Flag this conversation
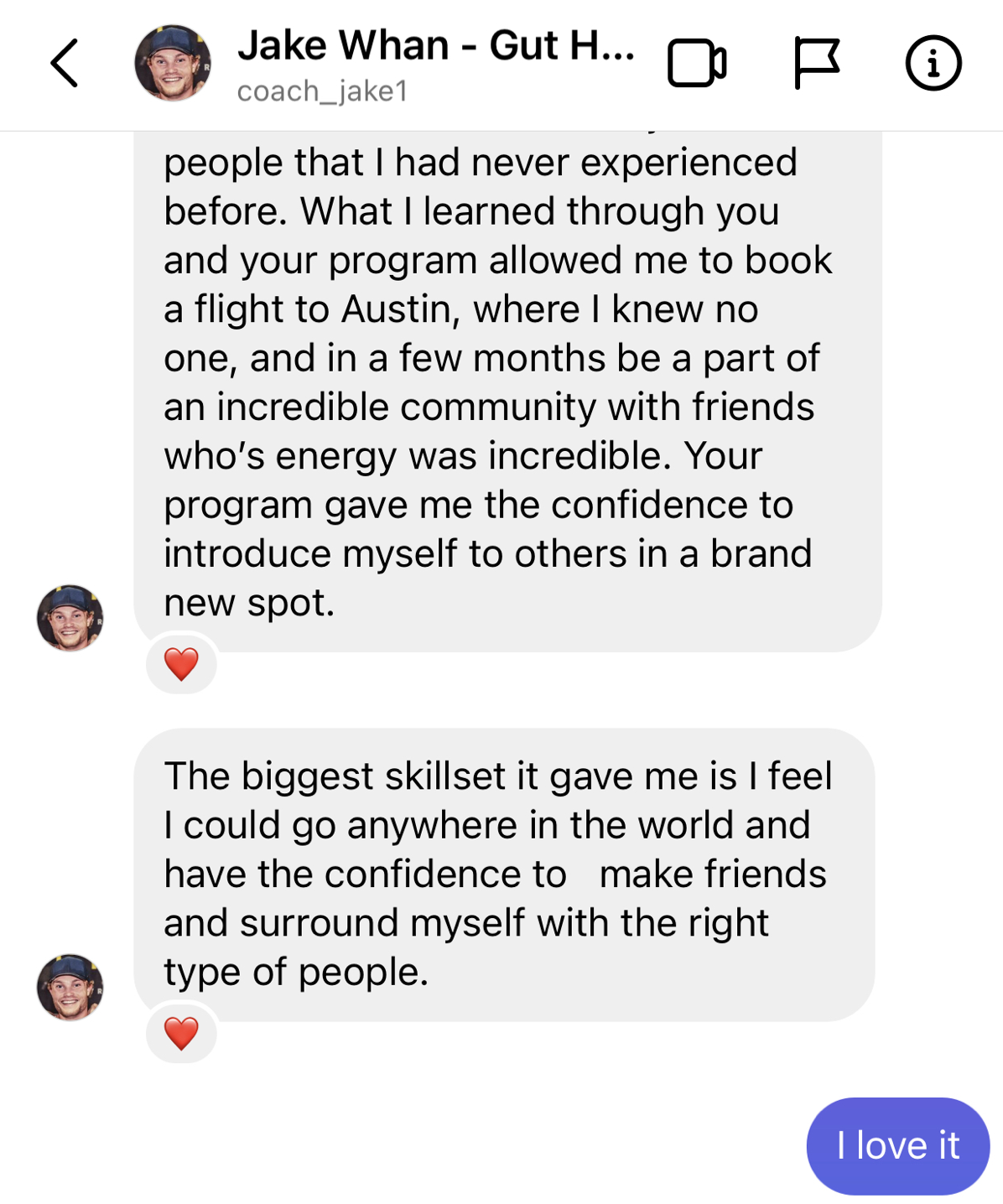The height and width of the screenshot is (1204, 1003). tap(815, 64)
